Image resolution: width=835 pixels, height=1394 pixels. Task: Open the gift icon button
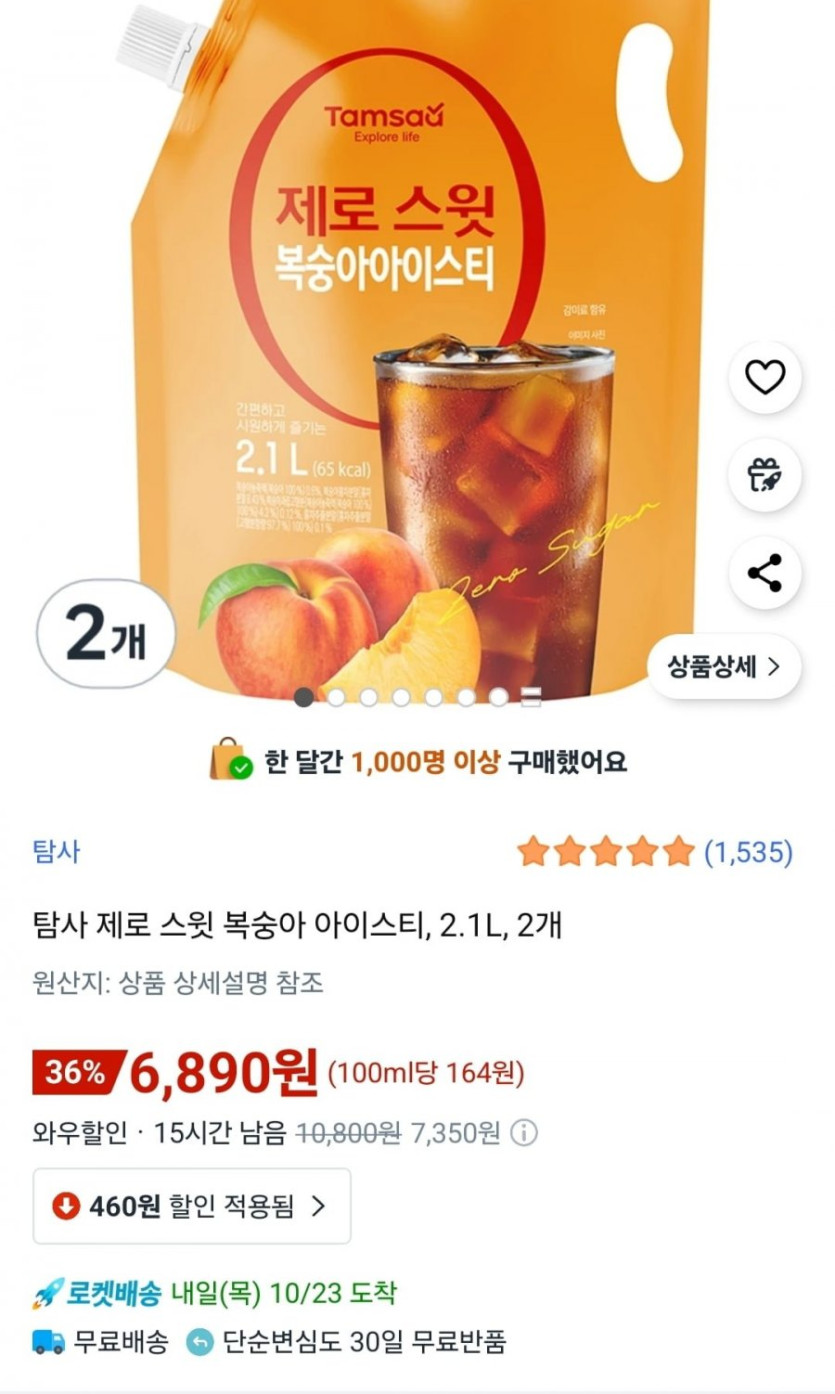(x=765, y=475)
